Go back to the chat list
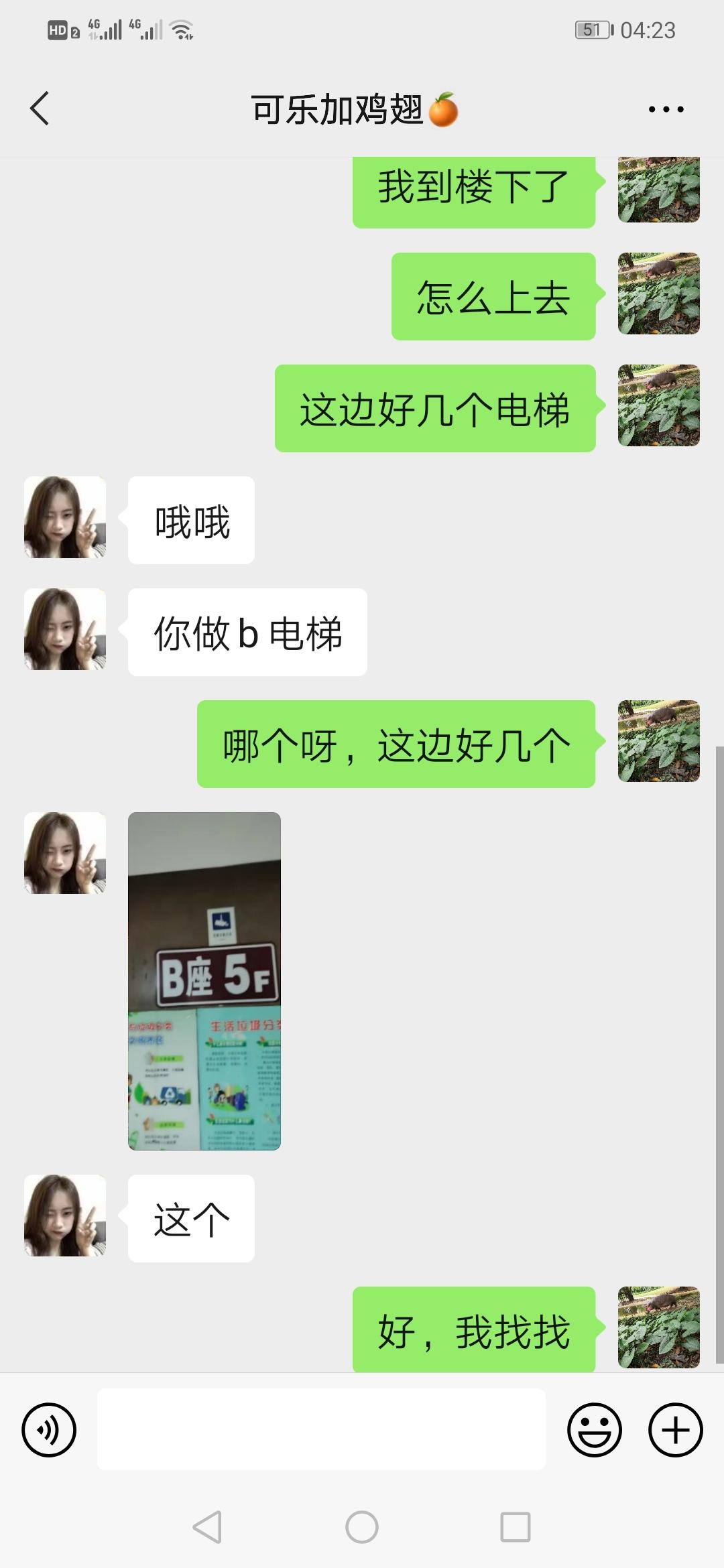Viewport: 724px width, 1568px height. pyautogui.click(x=40, y=109)
